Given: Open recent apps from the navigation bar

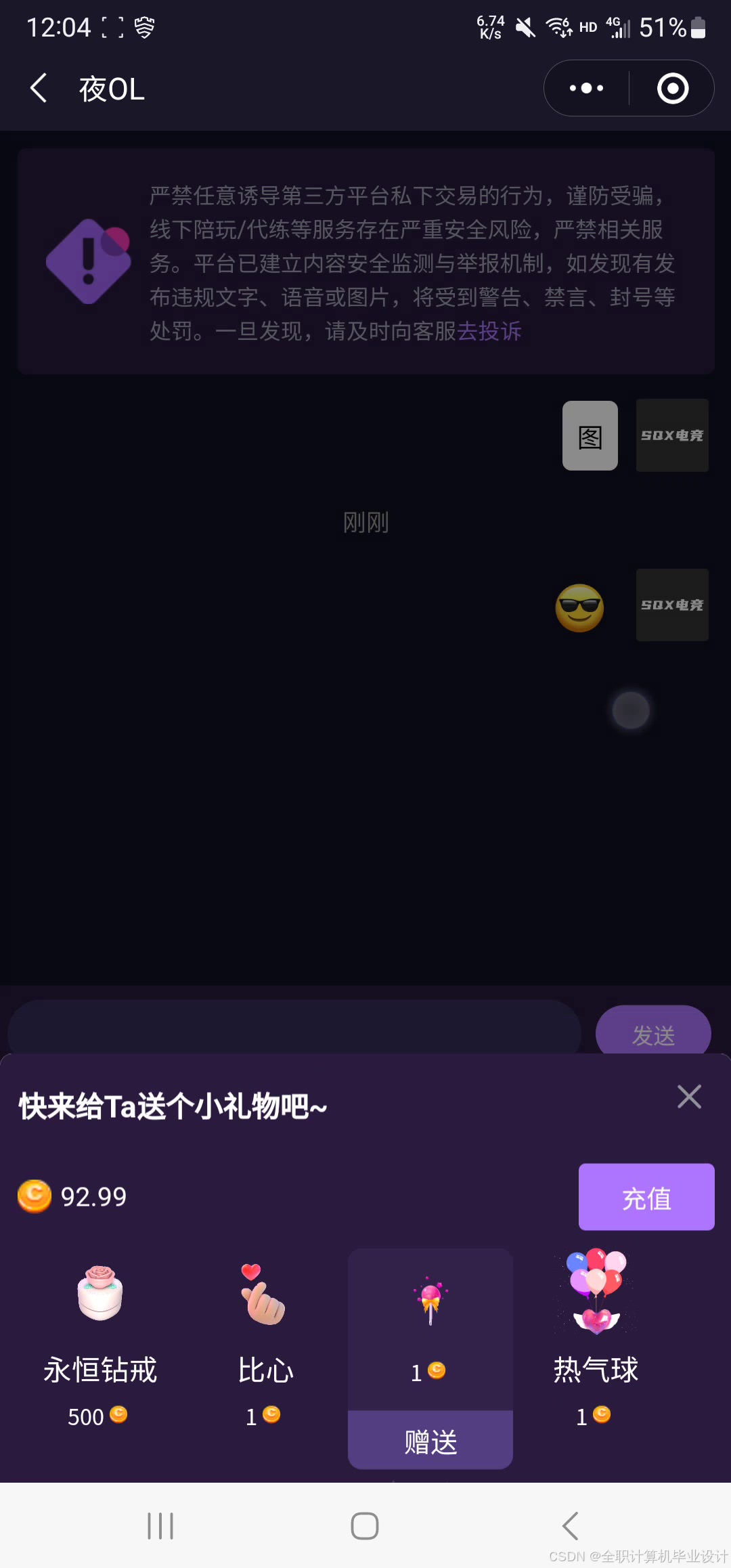Looking at the screenshot, I should coord(160,1525).
